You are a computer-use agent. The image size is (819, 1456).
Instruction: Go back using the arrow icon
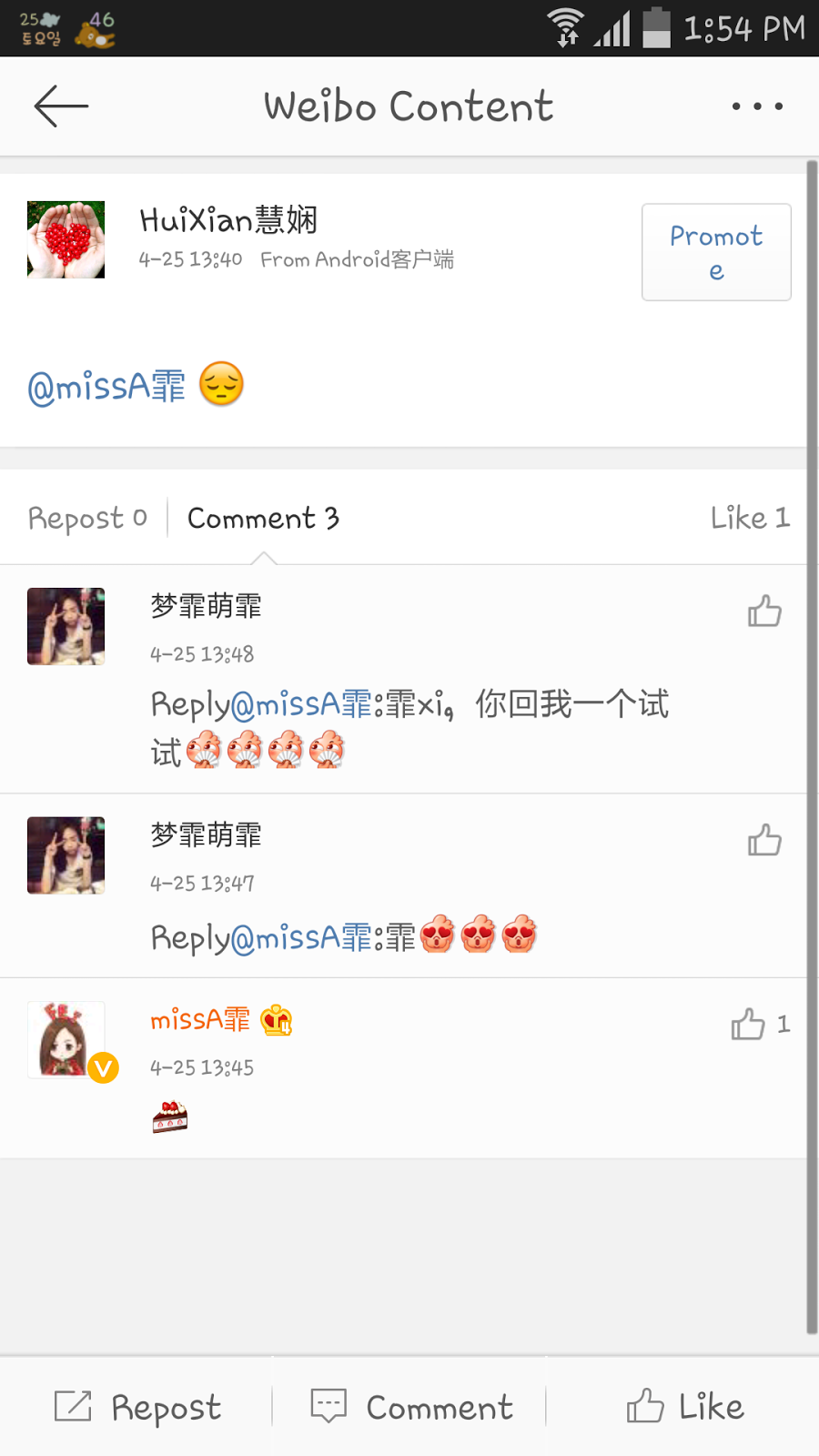click(x=61, y=106)
